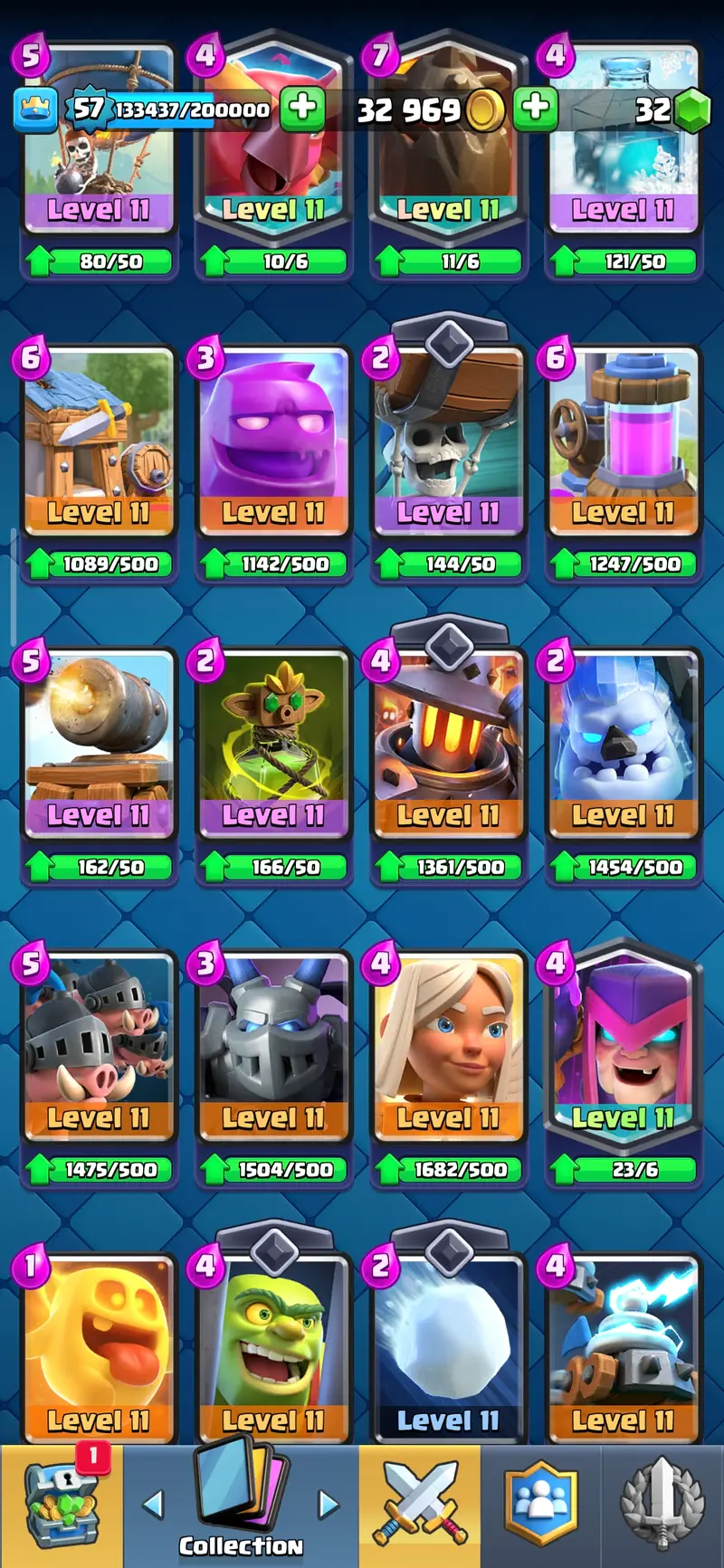Tap the plus button next to the gold count

(x=535, y=108)
